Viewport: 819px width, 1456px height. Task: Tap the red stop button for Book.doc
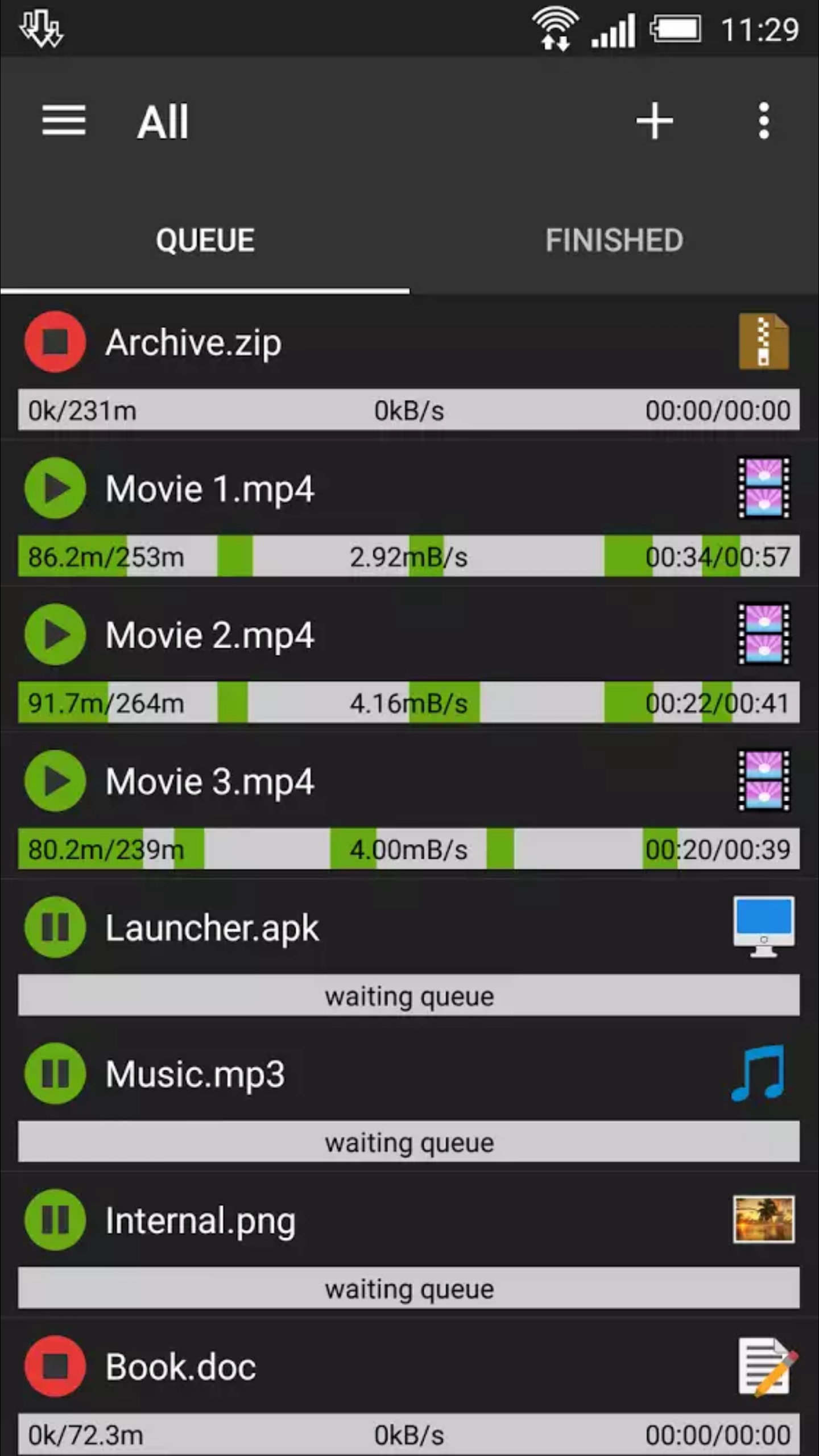coord(55,1366)
